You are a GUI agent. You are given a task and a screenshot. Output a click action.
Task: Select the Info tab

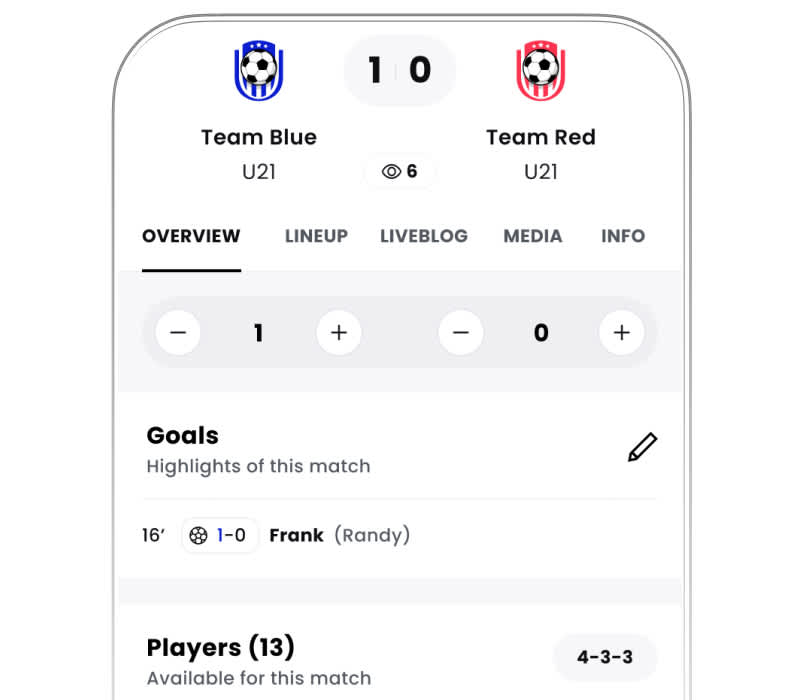point(622,236)
